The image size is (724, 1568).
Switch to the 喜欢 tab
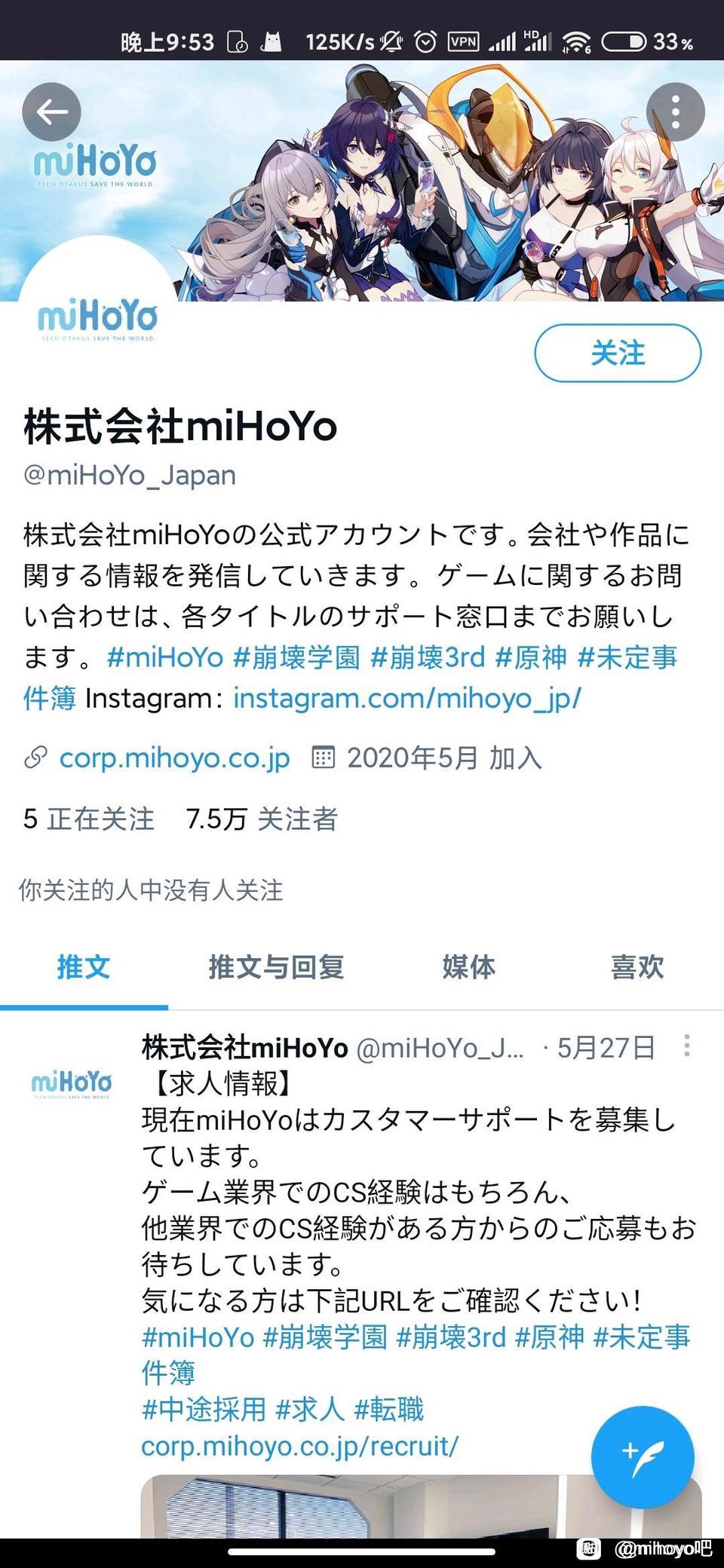tap(637, 966)
